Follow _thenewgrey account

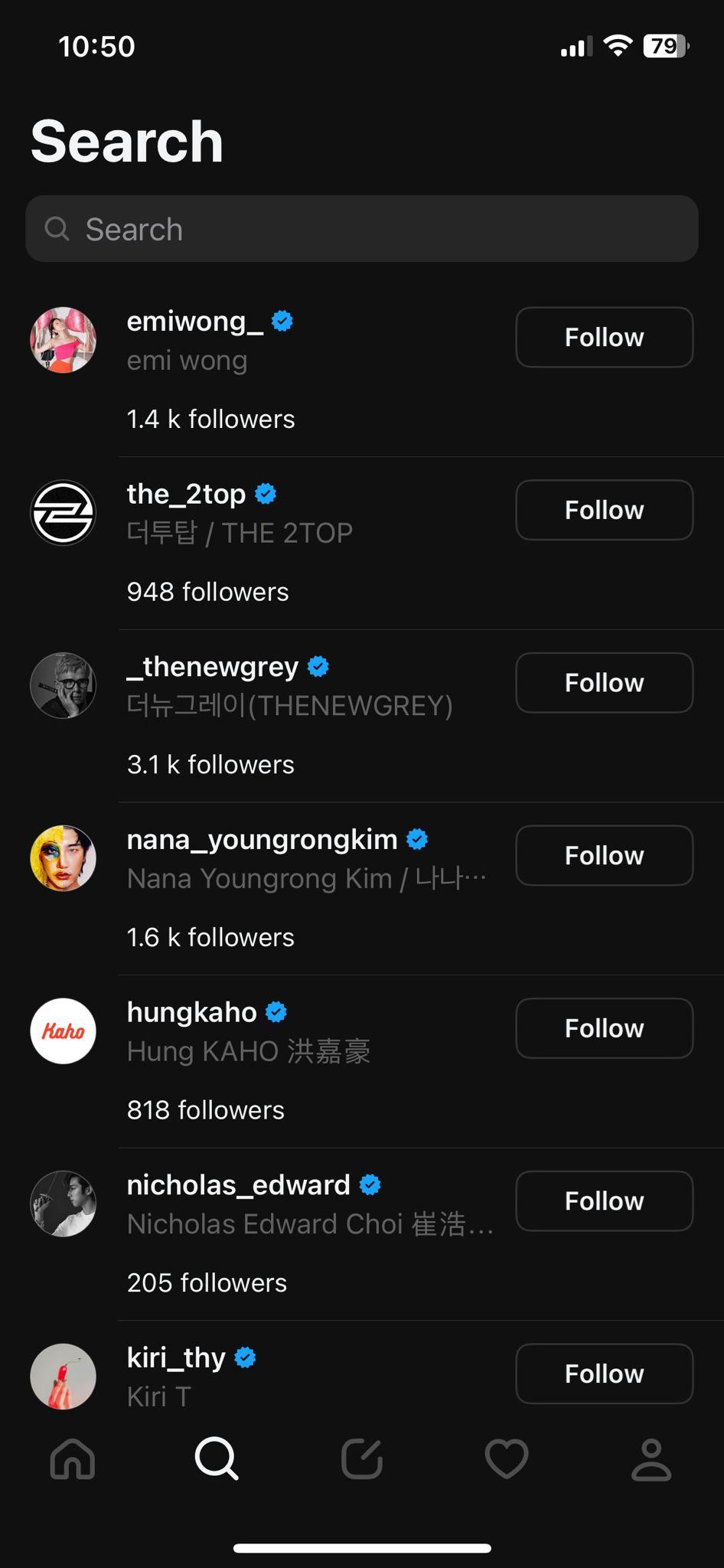point(604,683)
